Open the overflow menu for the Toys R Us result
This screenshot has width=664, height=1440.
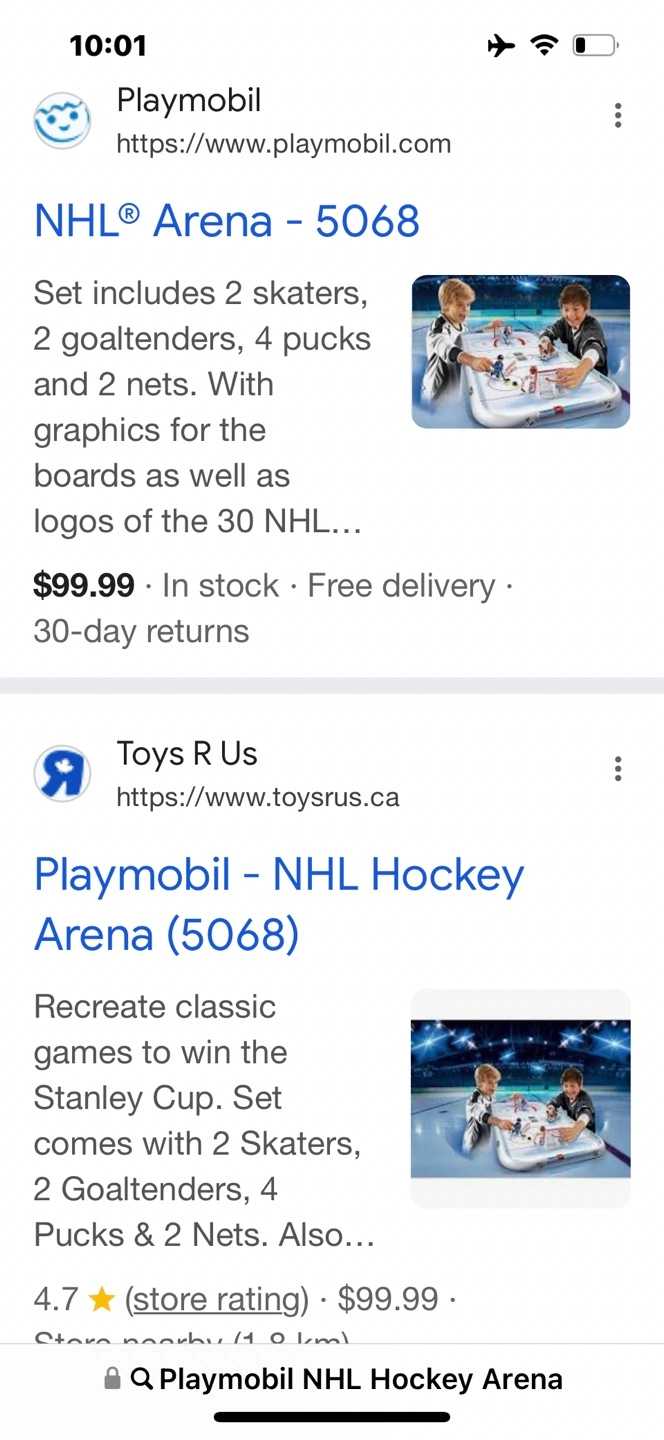point(618,768)
